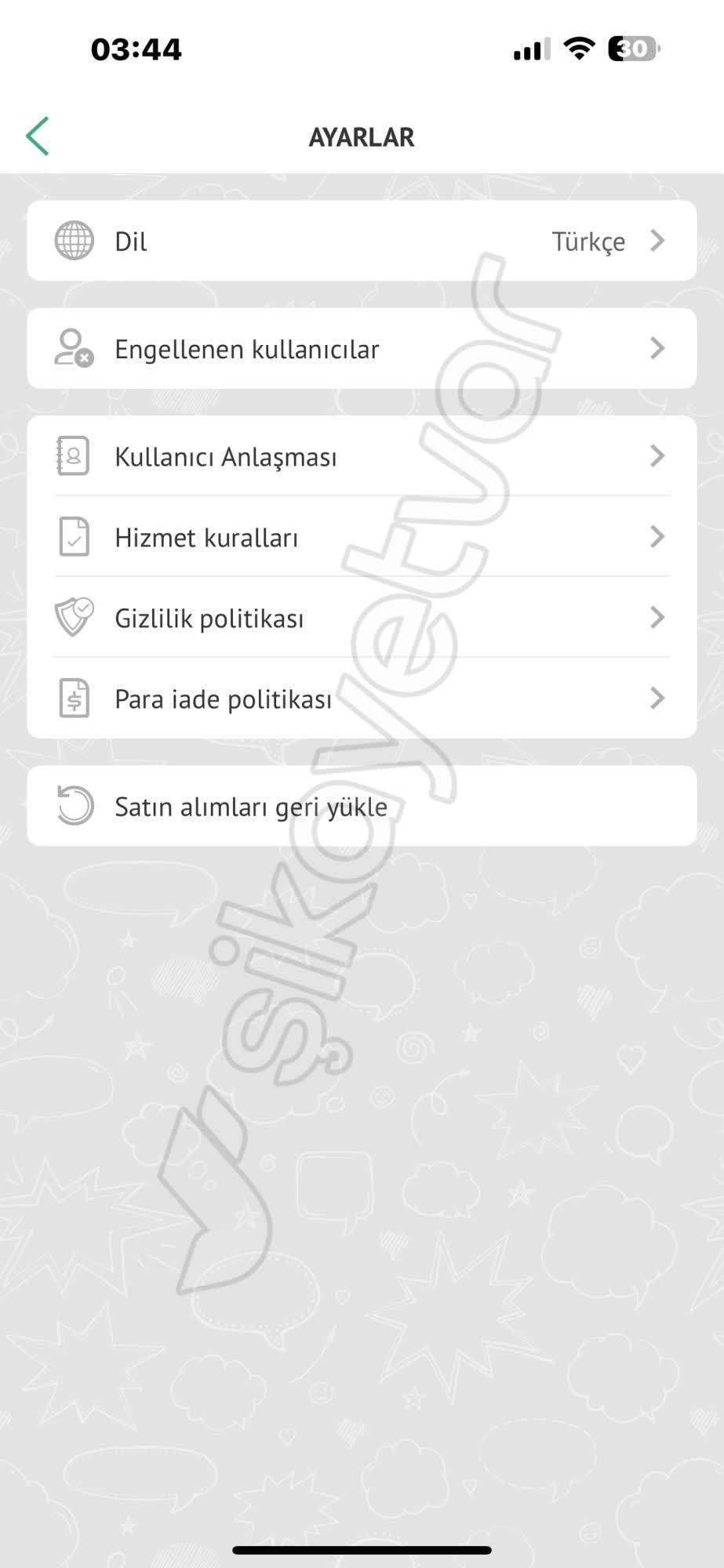Click the battery indicator in the status bar
Screen dimensions: 724x1568
click(630, 49)
